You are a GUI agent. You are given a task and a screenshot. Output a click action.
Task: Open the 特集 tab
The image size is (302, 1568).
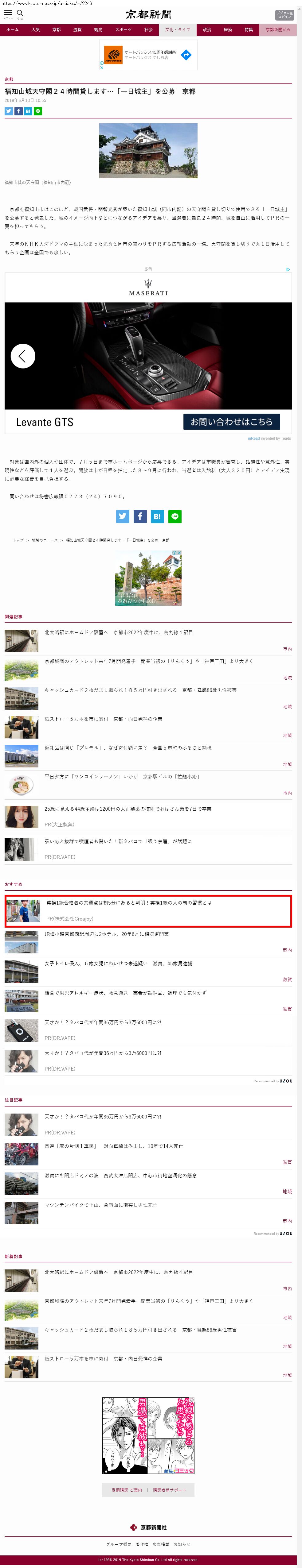(249, 29)
